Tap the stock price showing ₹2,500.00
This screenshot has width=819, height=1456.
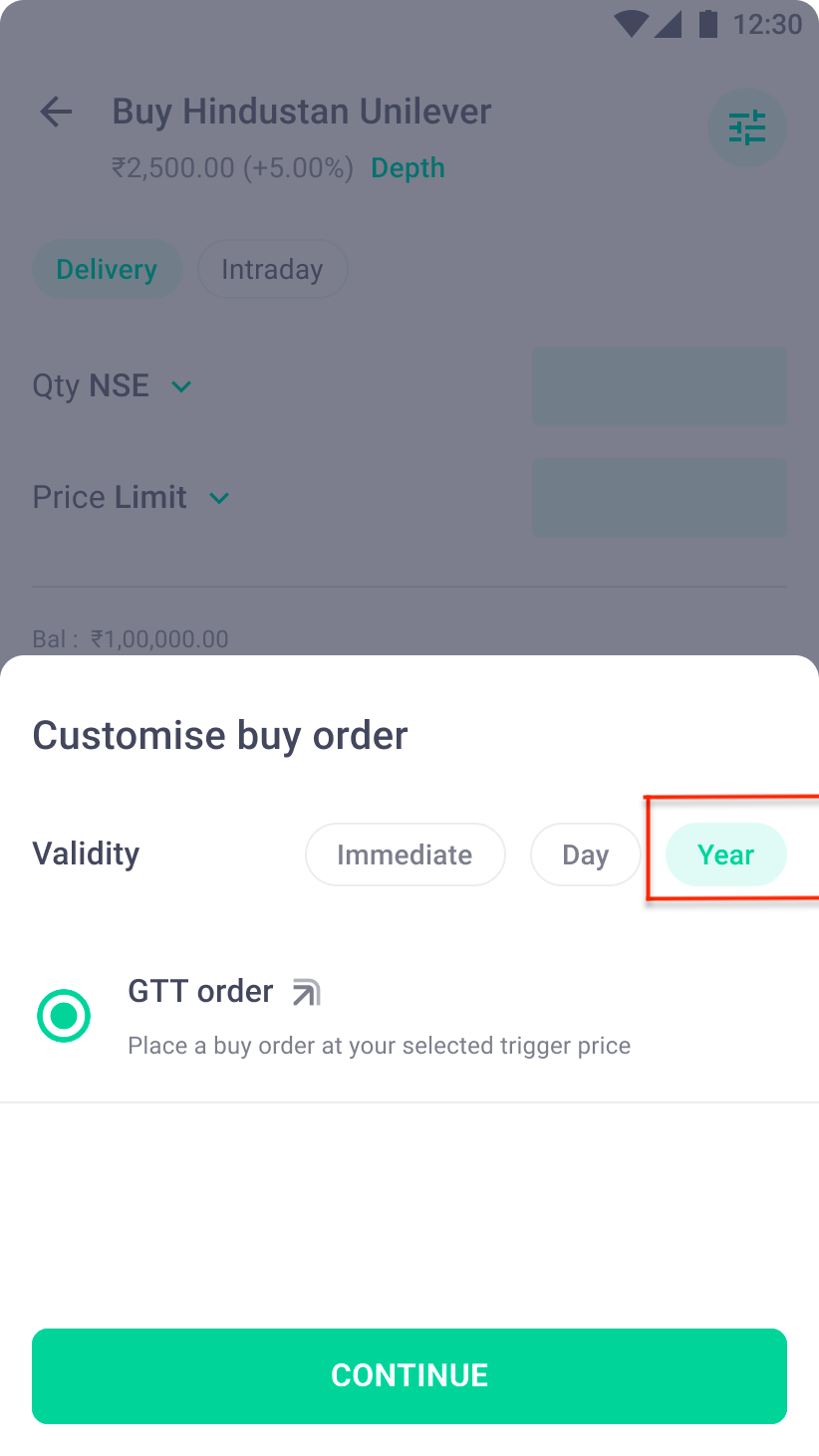(175, 168)
